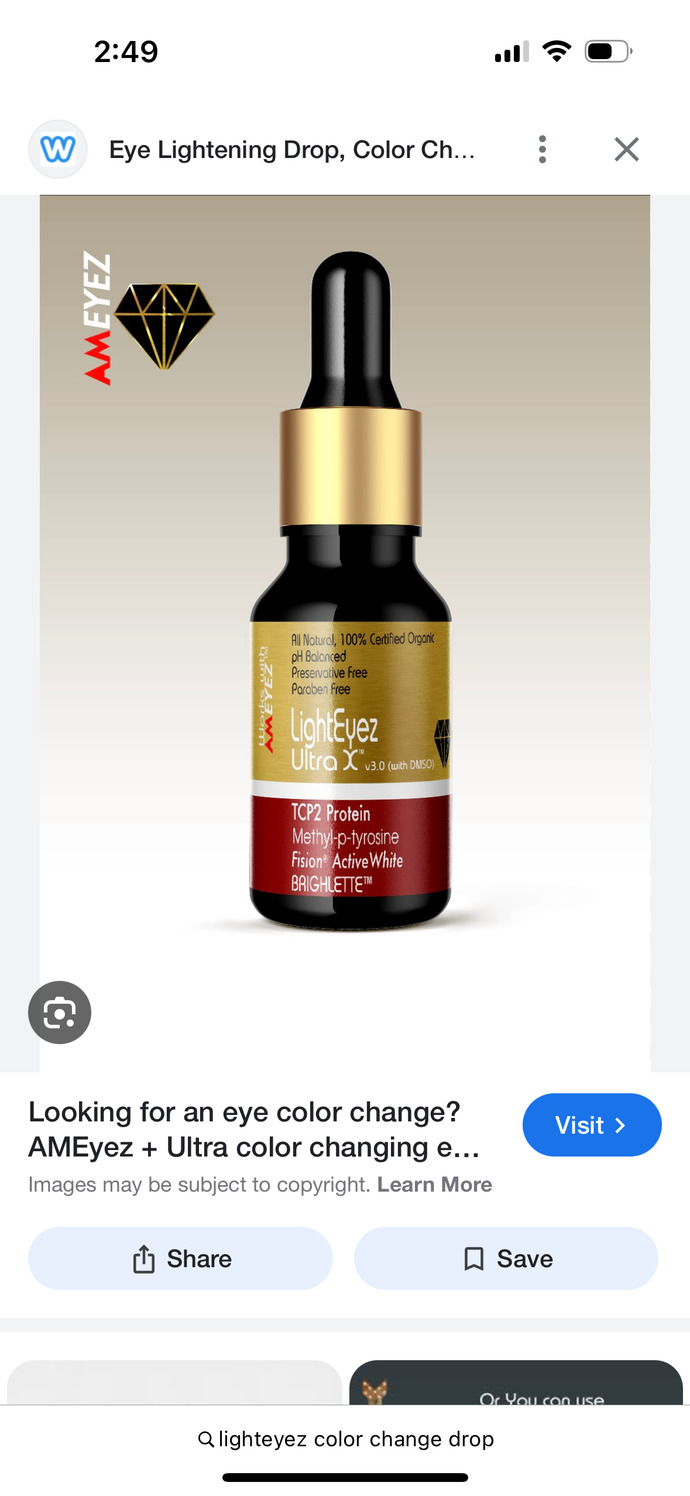
Task: Search this image with Lens
Action: click(x=60, y=1013)
